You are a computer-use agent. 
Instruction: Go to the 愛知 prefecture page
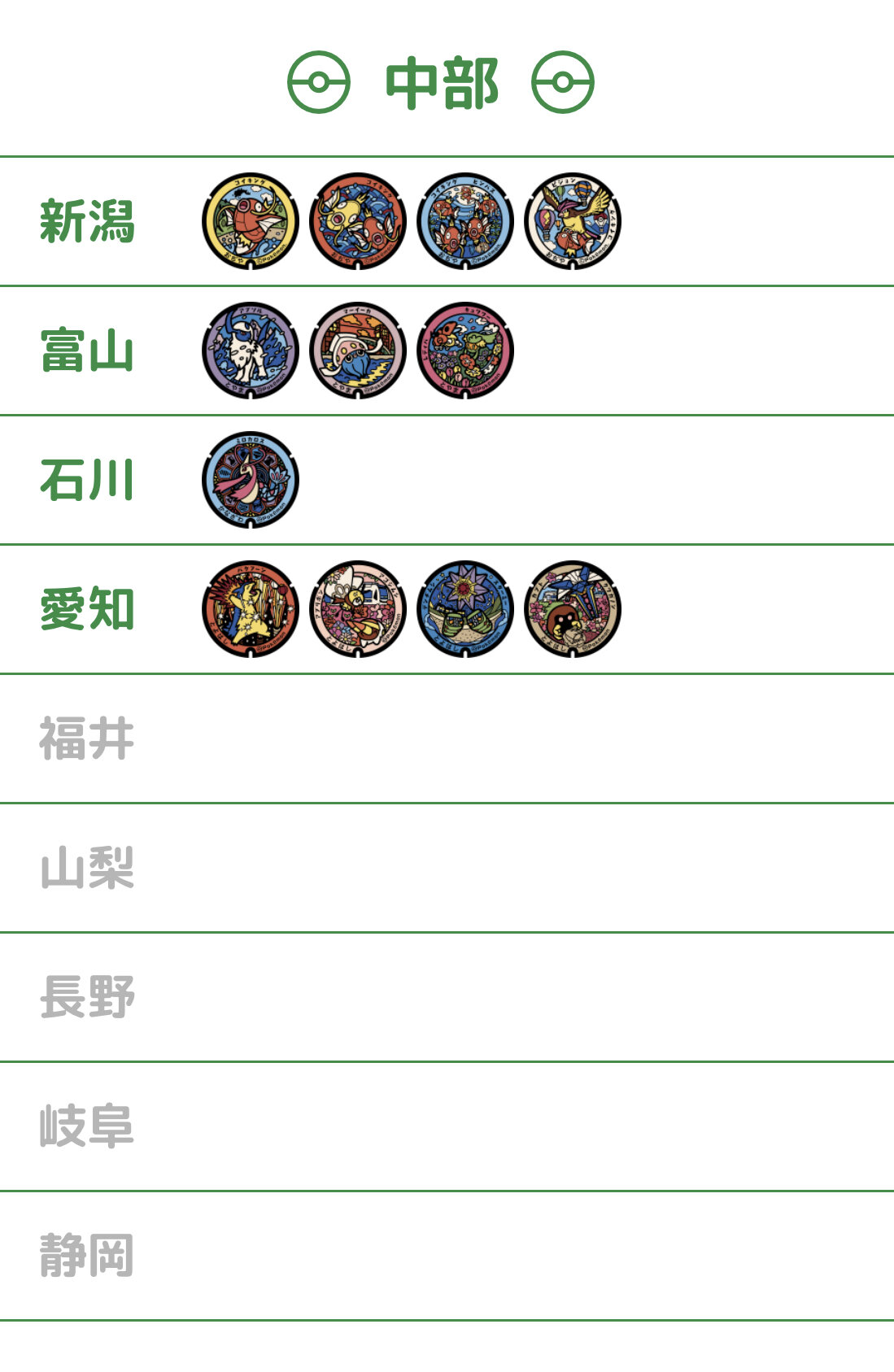point(87,609)
